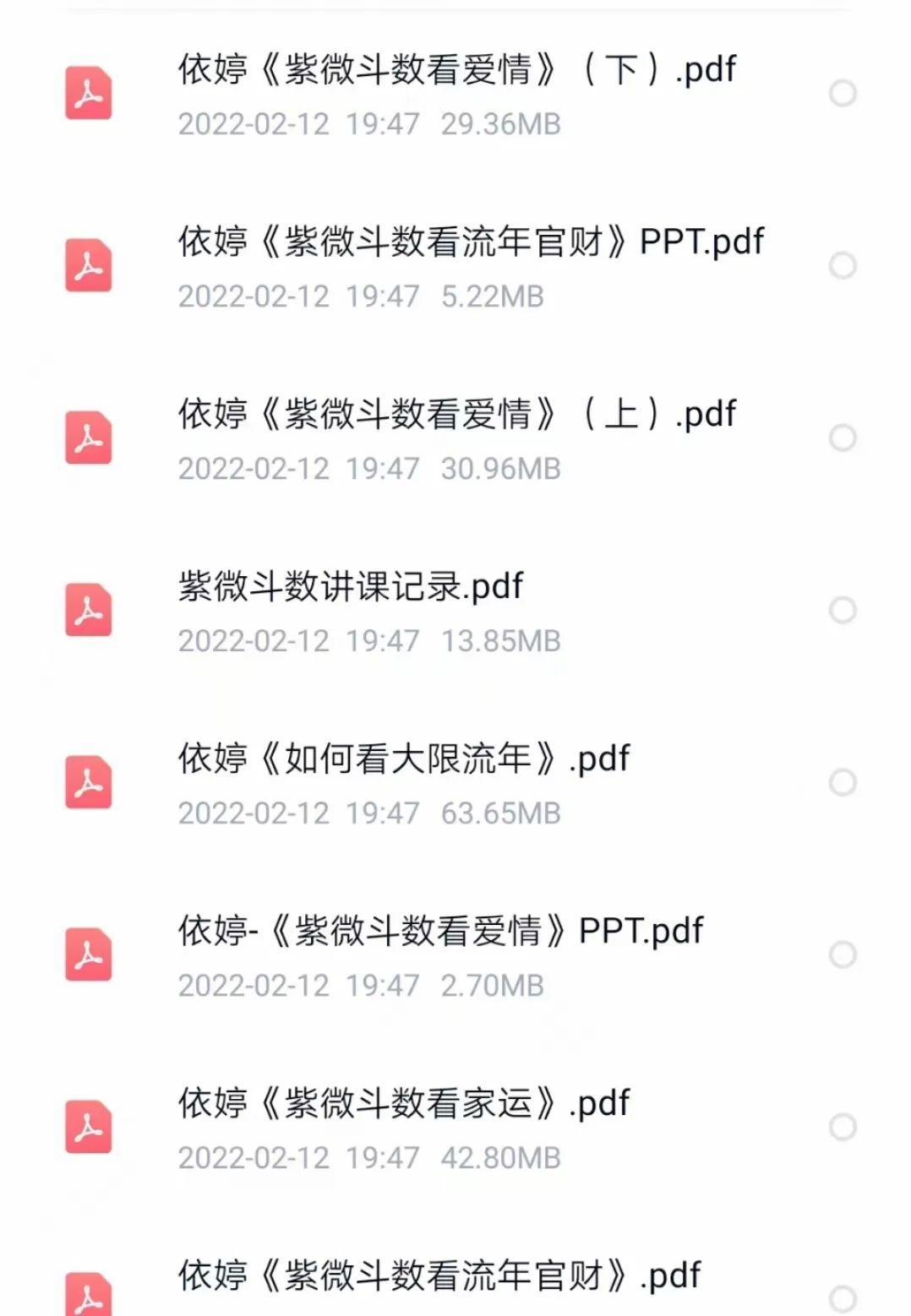Select the circle for 《紫微斗数看流年官财》PPT.pdf
The width and height of the screenshot is (911, 1316).
(843, 265)
